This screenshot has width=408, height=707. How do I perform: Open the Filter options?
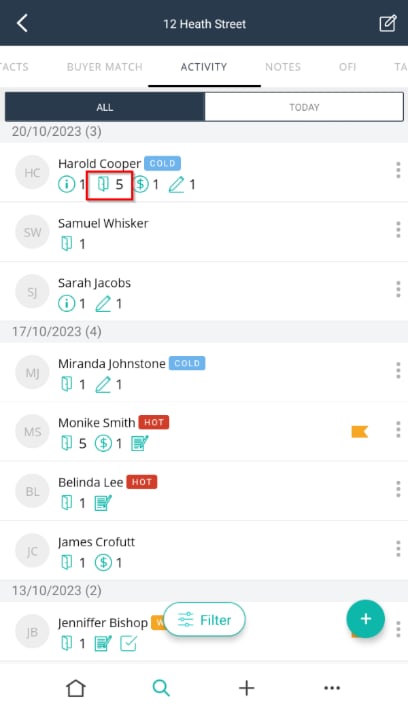[x=204, y=620]
